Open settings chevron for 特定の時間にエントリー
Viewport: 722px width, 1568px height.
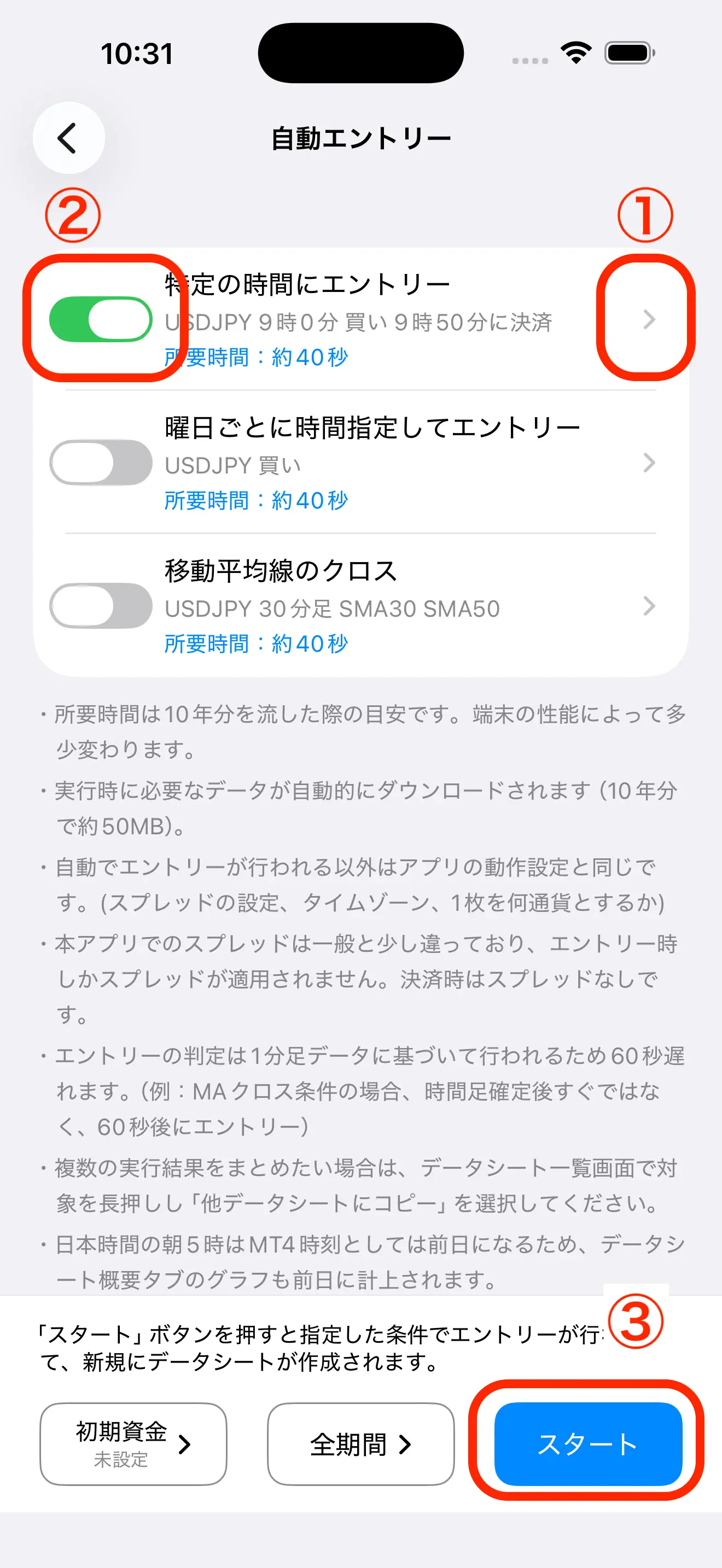[649, 319]
